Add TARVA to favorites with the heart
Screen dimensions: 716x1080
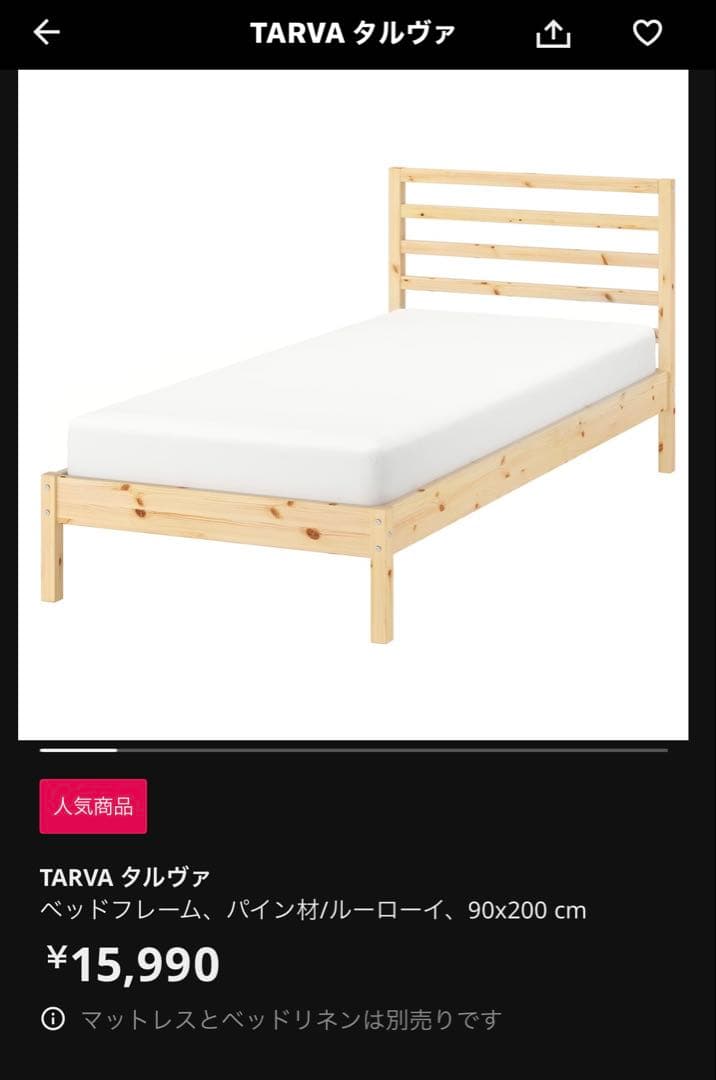648,33
